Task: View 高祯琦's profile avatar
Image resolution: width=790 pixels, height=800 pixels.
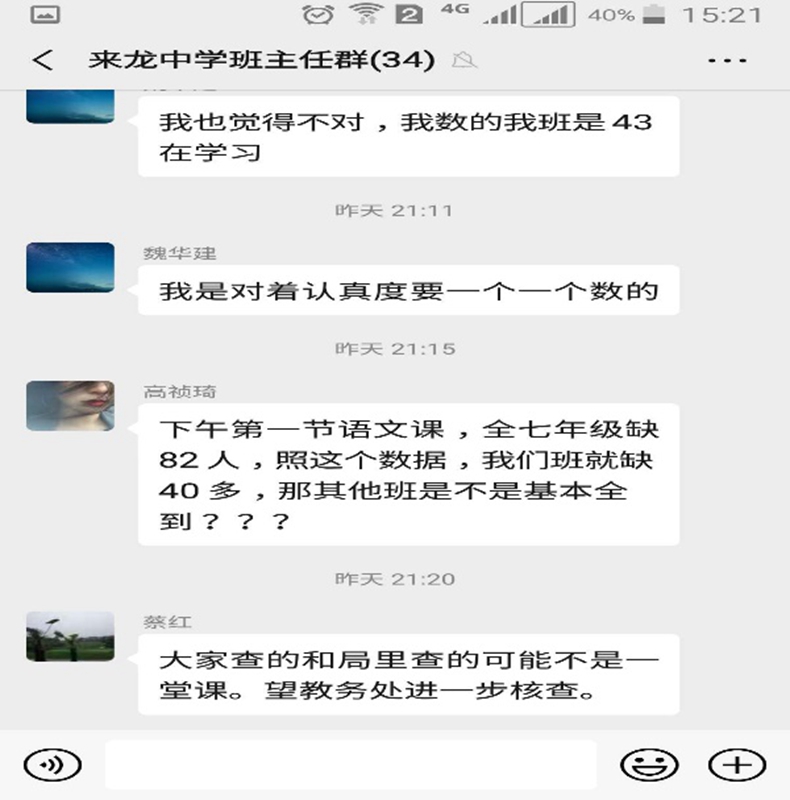Action: point(70,406)
